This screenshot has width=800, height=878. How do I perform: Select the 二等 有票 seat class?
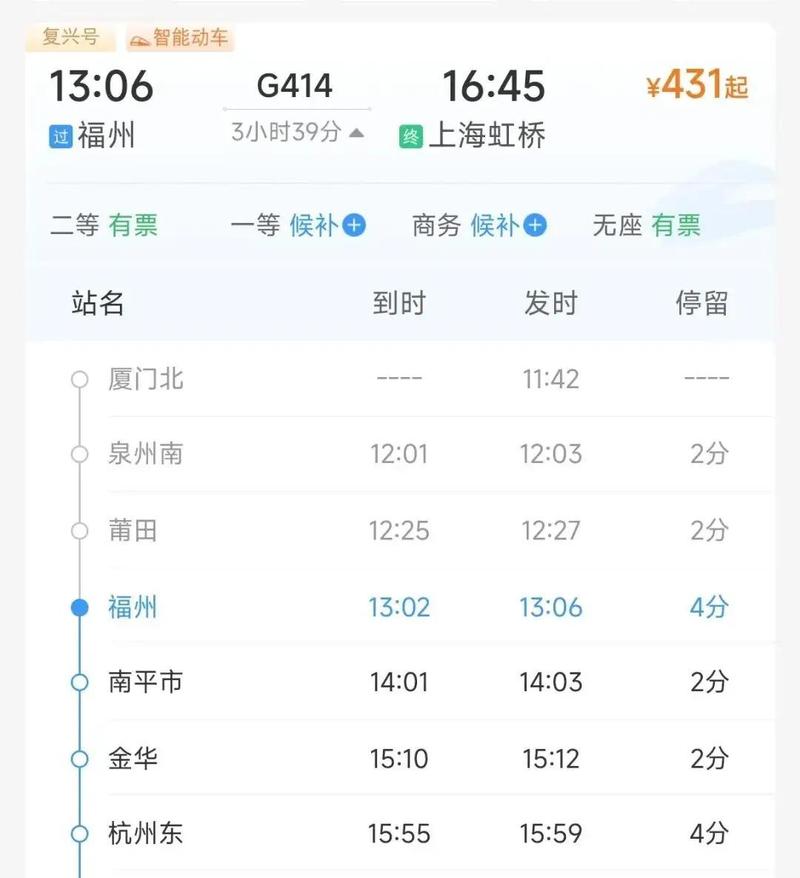[105, 226]
